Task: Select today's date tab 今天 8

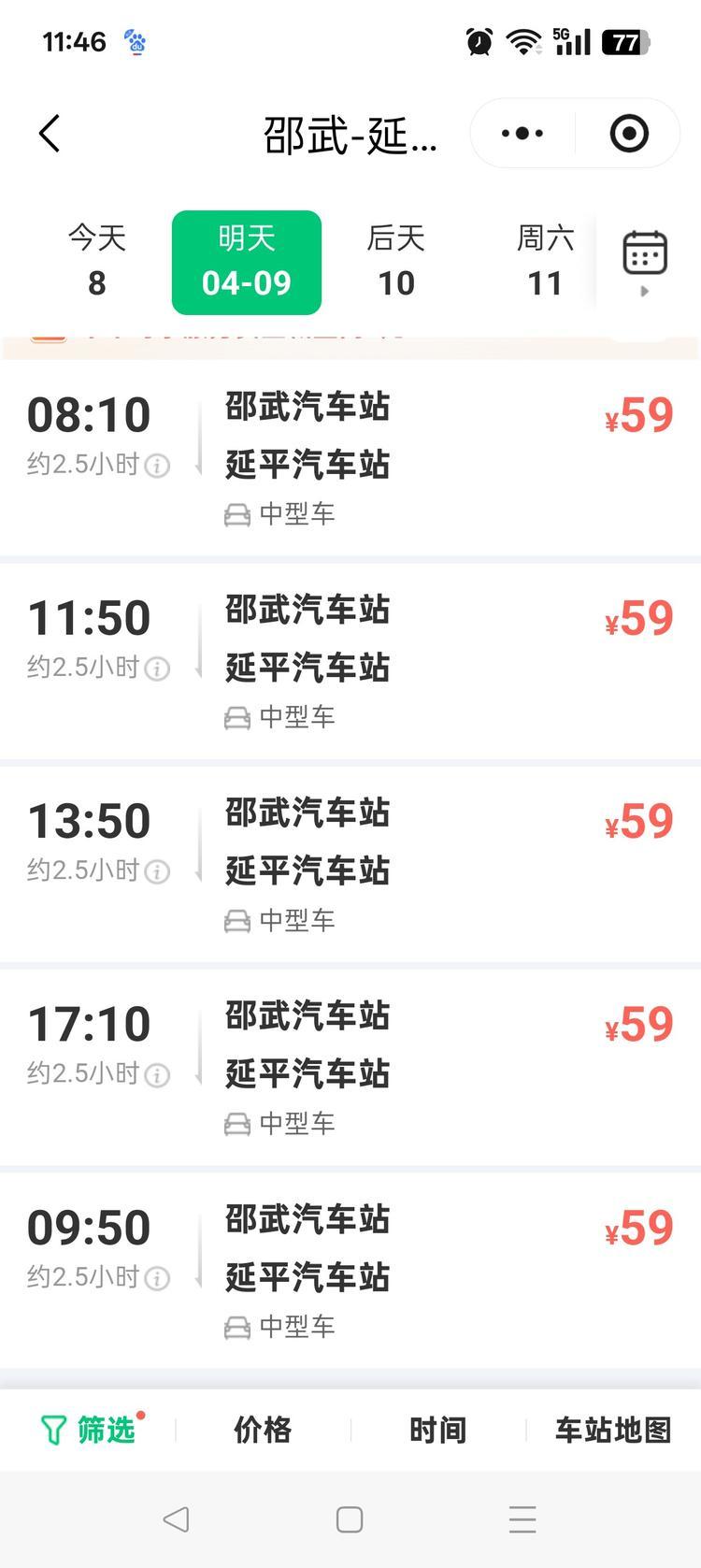Action: [97, 262]
